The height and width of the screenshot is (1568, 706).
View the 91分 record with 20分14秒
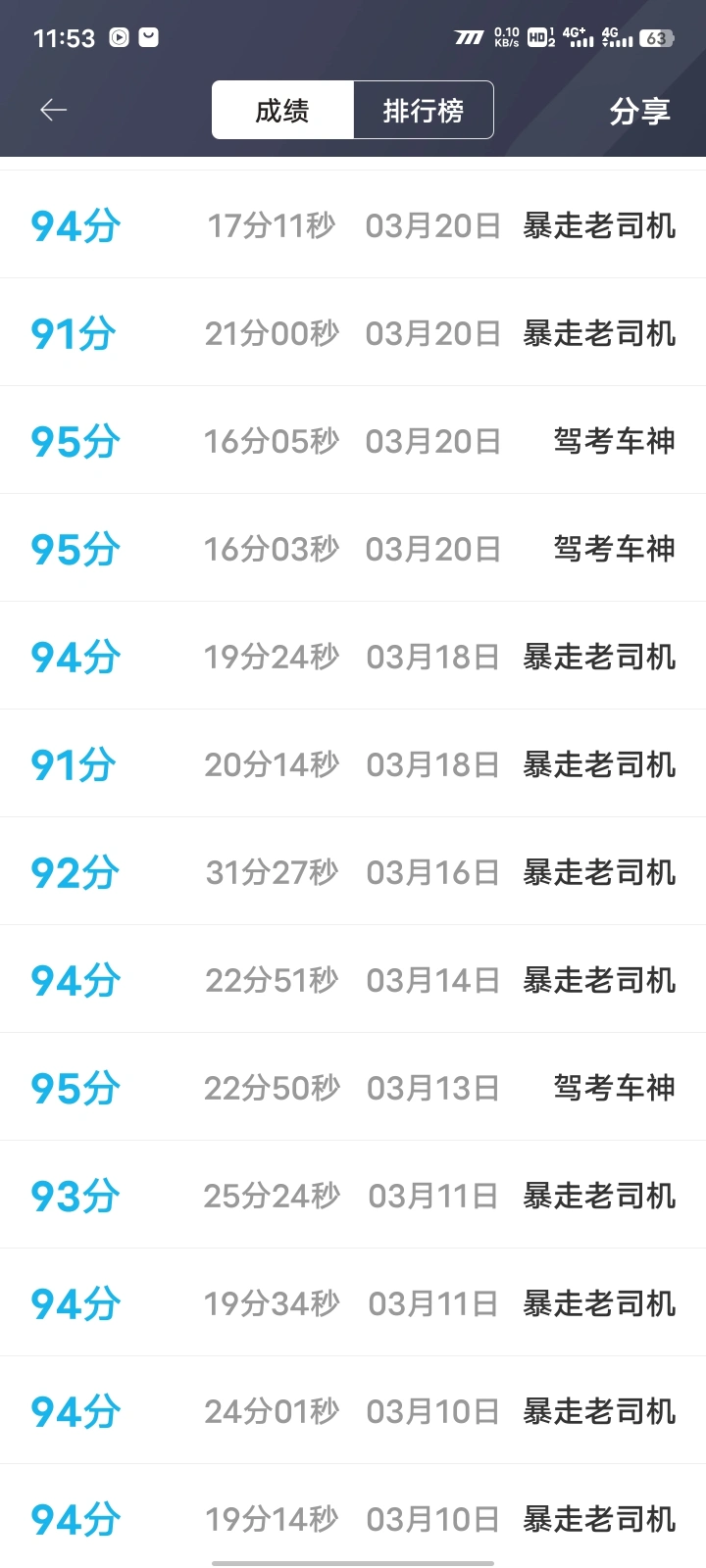(353, 763)
